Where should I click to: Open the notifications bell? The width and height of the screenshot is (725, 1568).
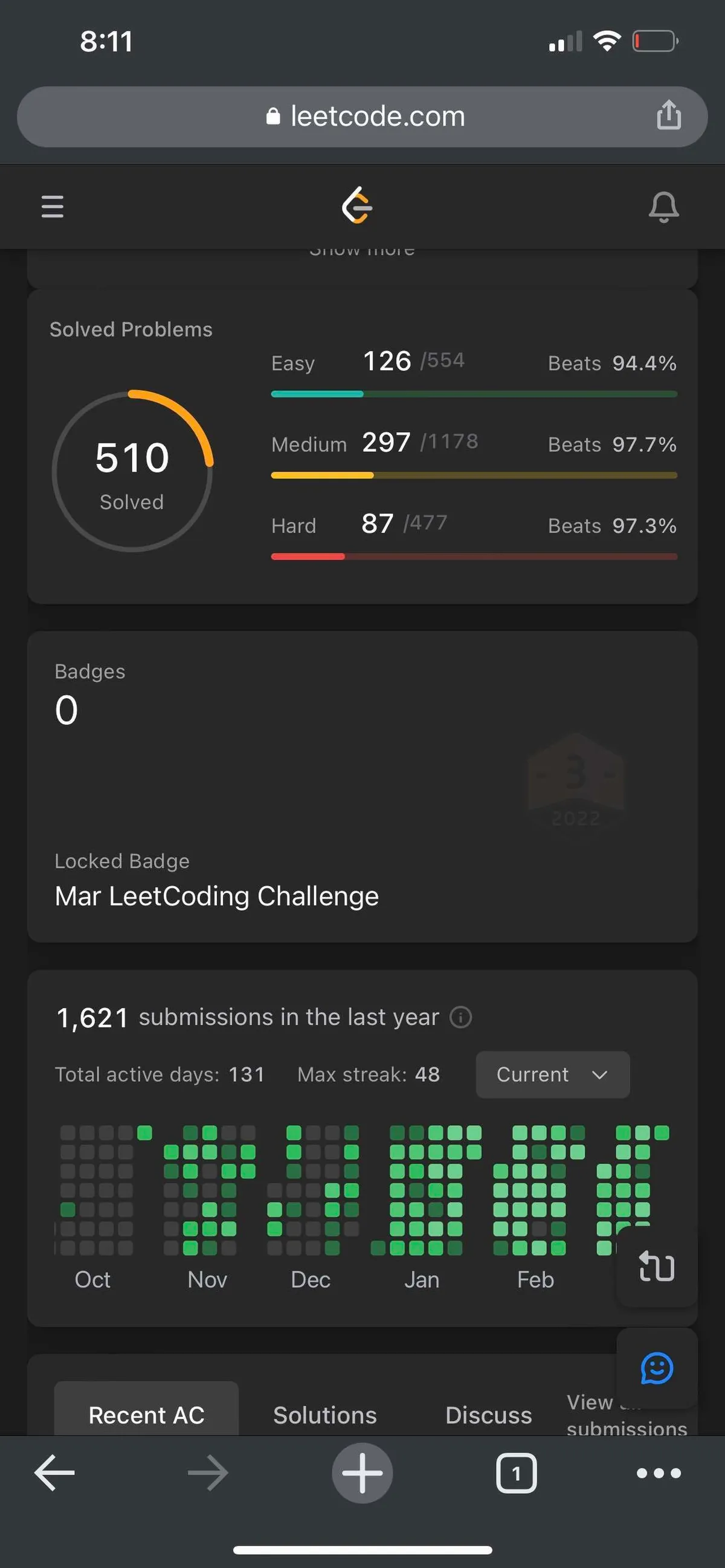point(663,207)
